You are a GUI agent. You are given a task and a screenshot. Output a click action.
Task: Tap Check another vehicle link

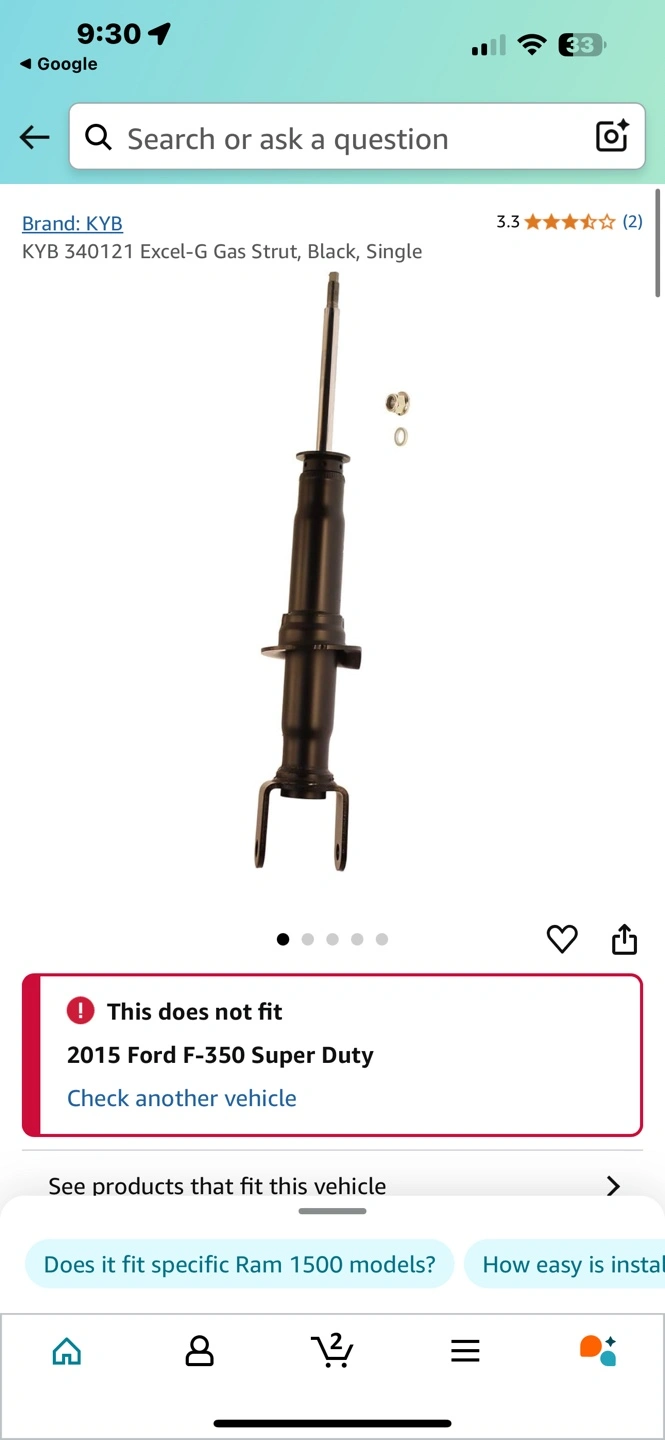[182, 1098]
